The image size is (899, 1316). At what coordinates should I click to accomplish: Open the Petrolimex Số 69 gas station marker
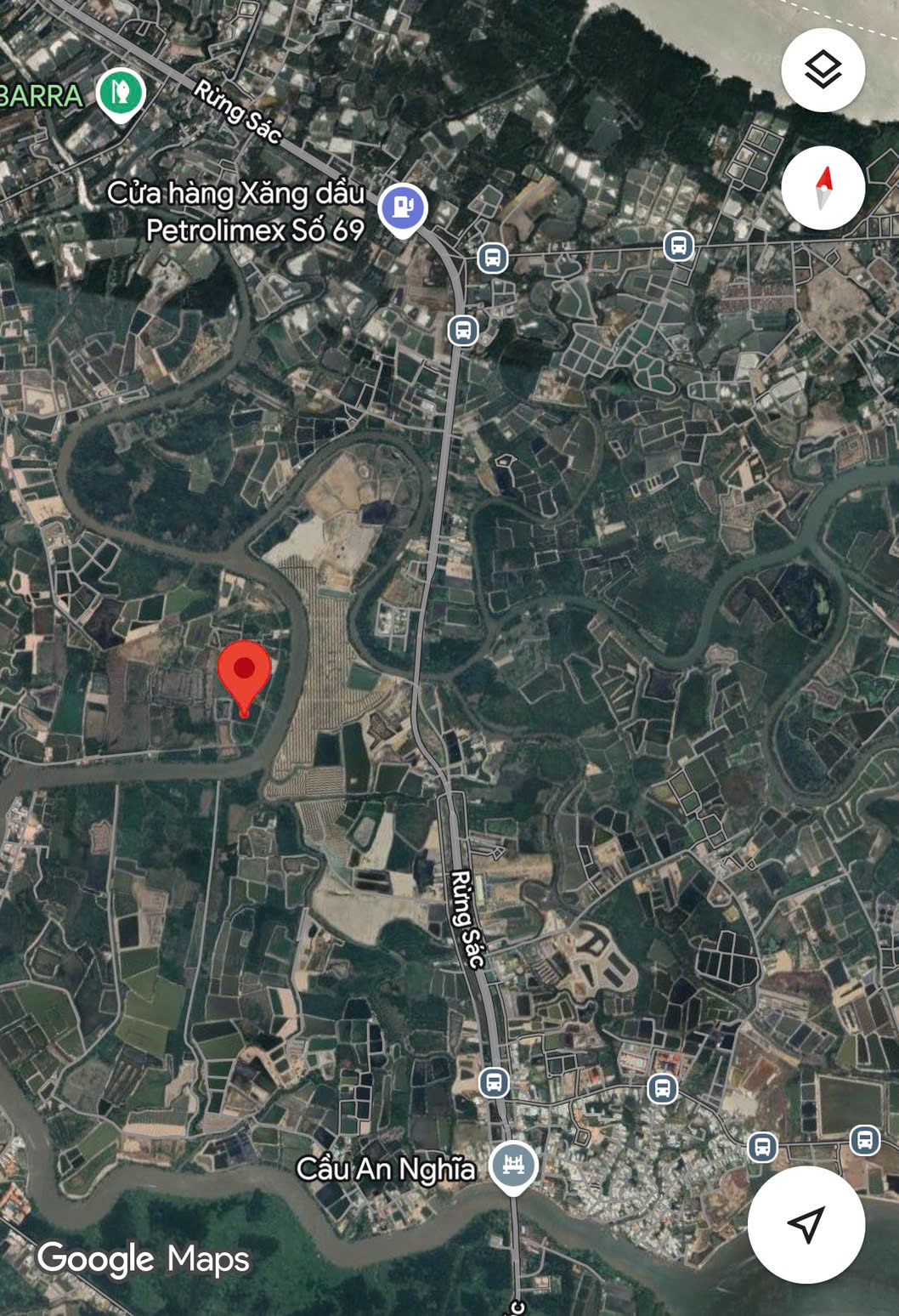pyautogui.click(x=403, y=207)
